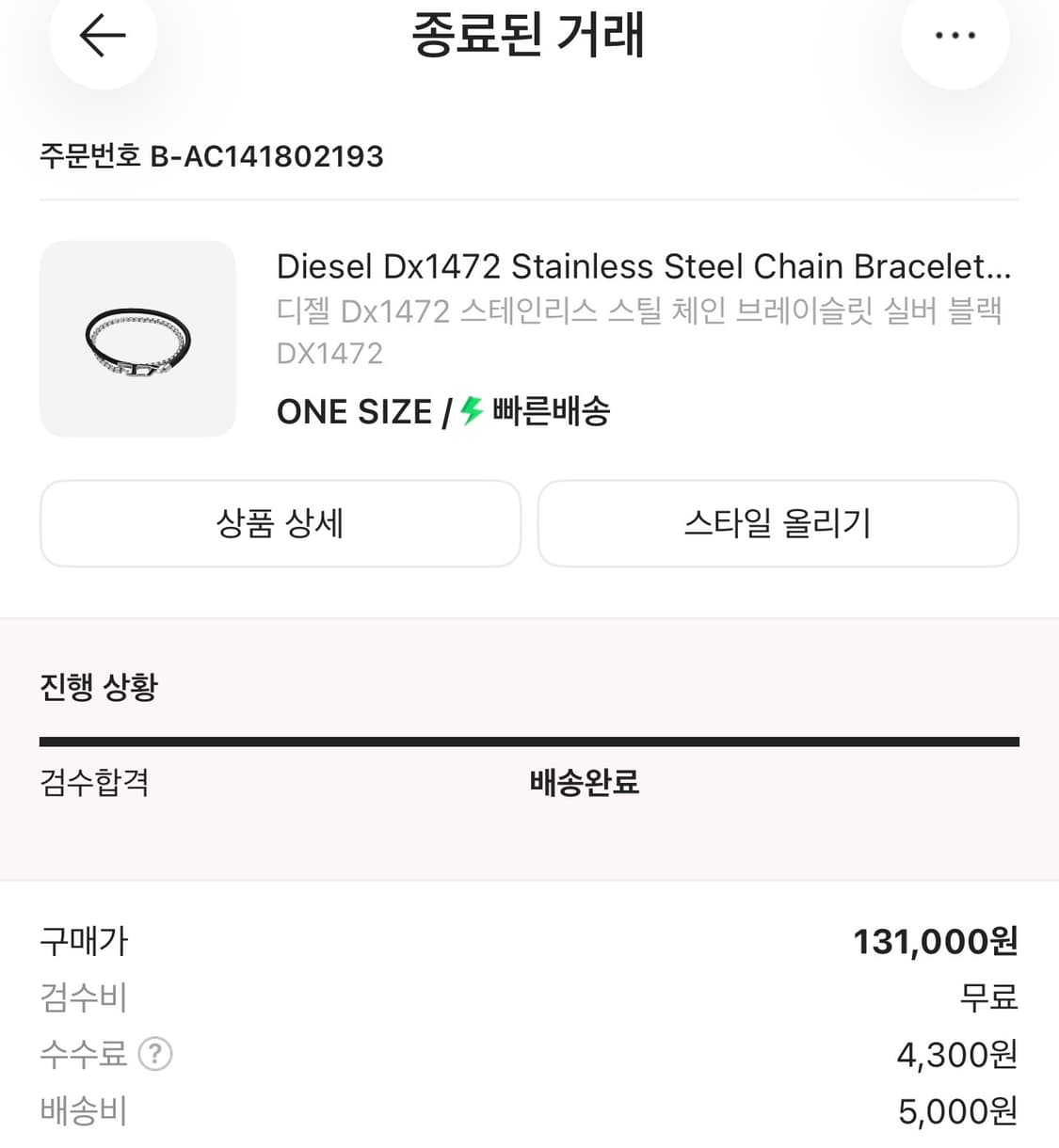
Task: Open the fee help question mark icon
Action: point(153,1054)
